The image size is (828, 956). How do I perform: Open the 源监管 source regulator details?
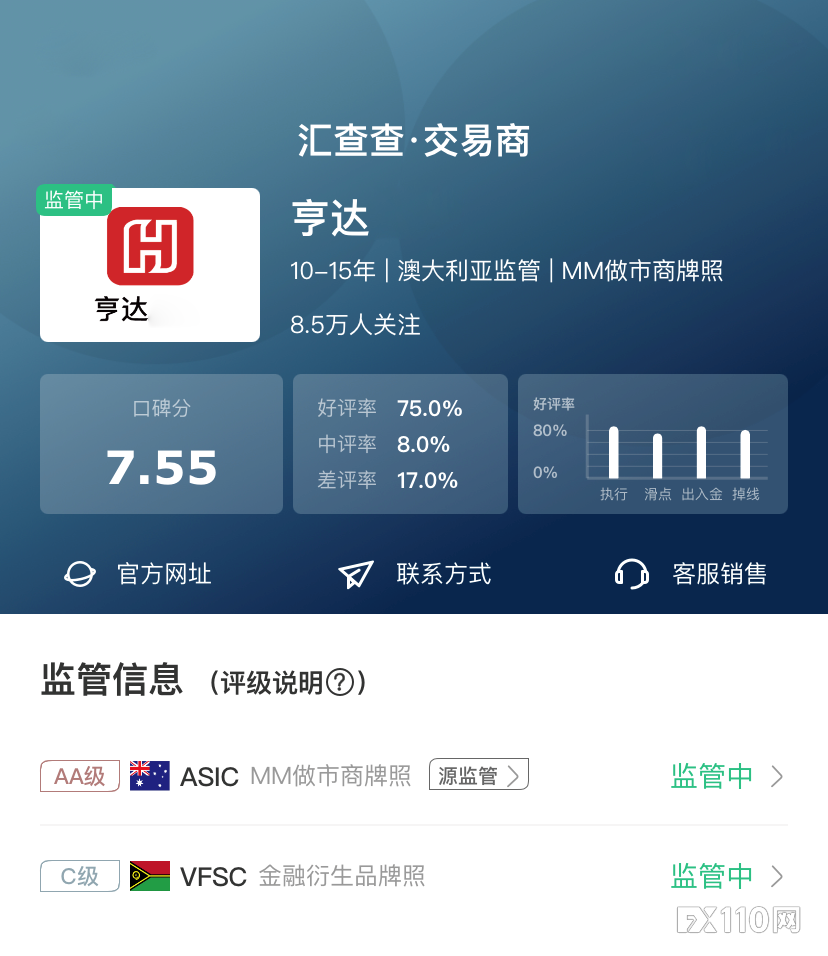point(478,774)
